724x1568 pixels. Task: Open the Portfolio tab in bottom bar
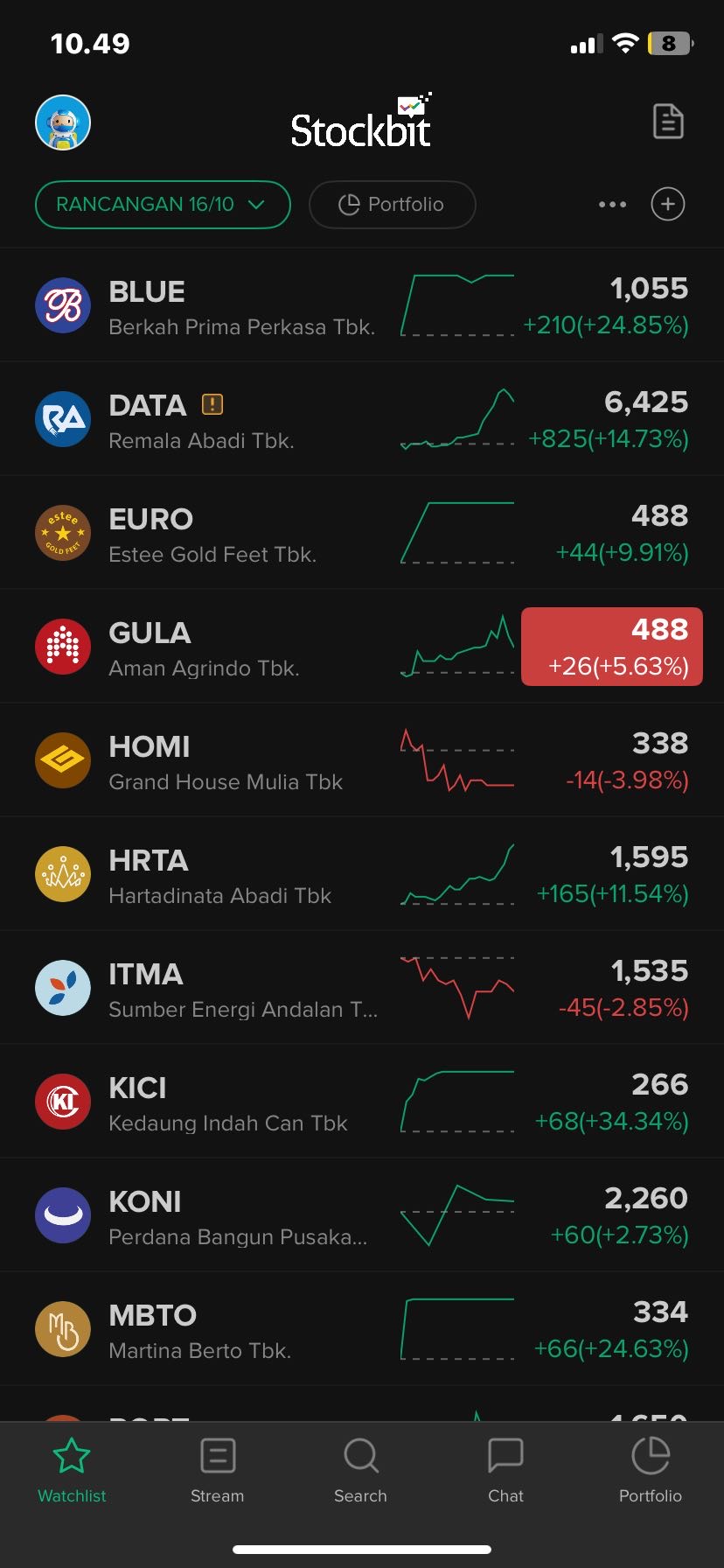[x=650, y=1472]
